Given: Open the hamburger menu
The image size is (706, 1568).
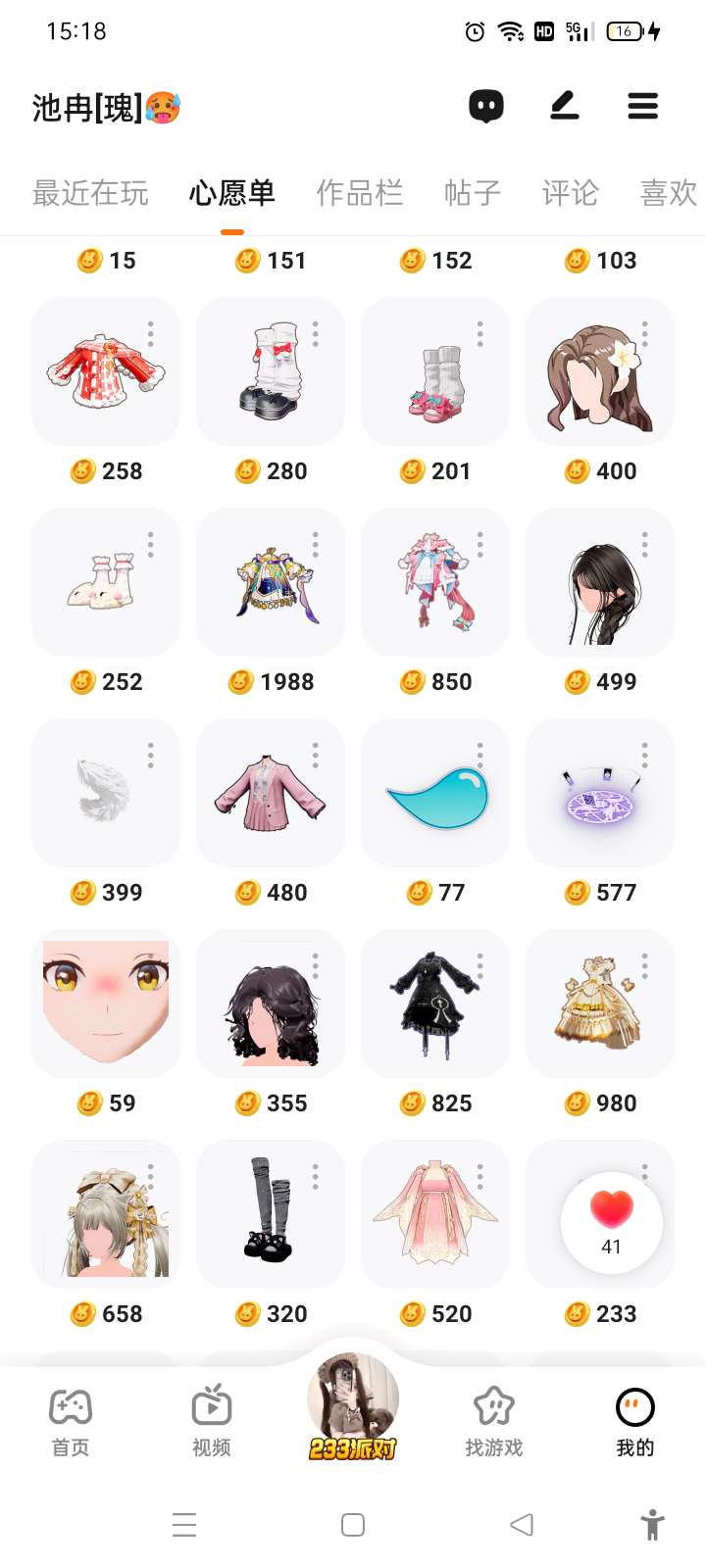Looking at the screenshot, I should click(x=643, y=106).
